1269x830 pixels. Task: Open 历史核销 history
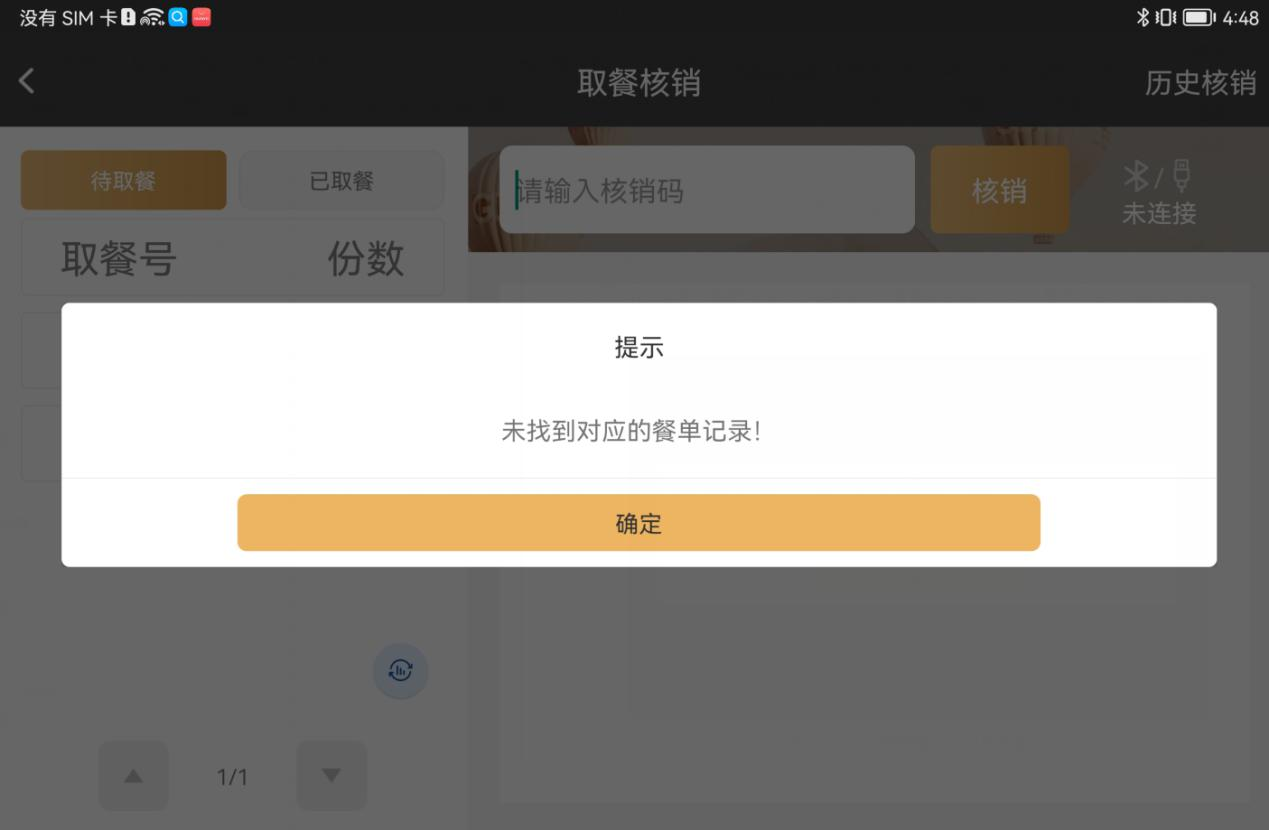[x=1199, y=83]
